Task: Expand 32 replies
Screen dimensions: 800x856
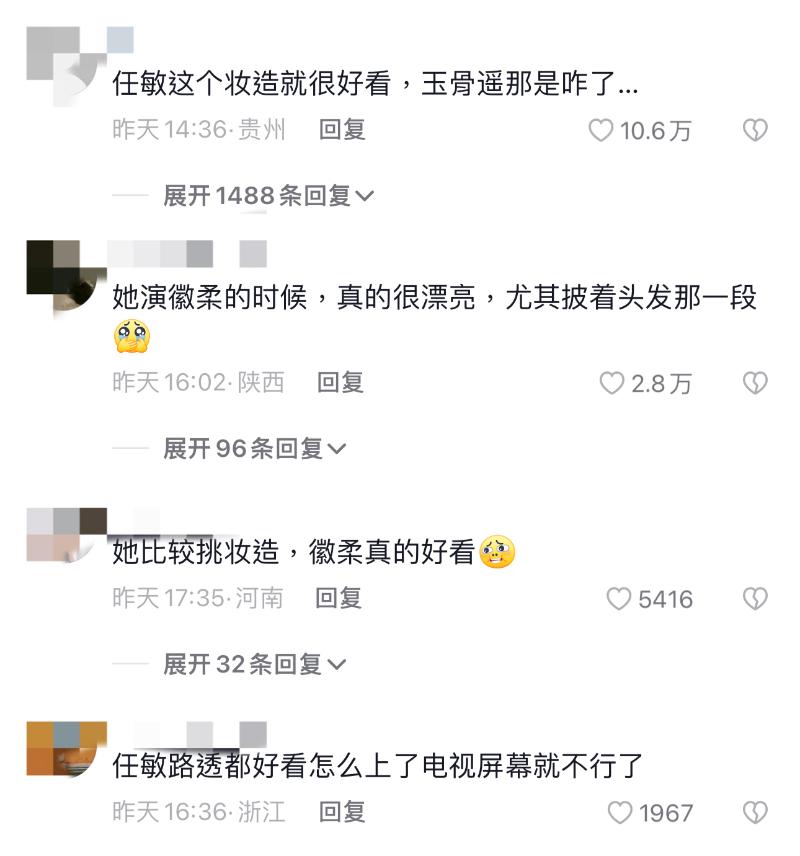Action: 254,664
